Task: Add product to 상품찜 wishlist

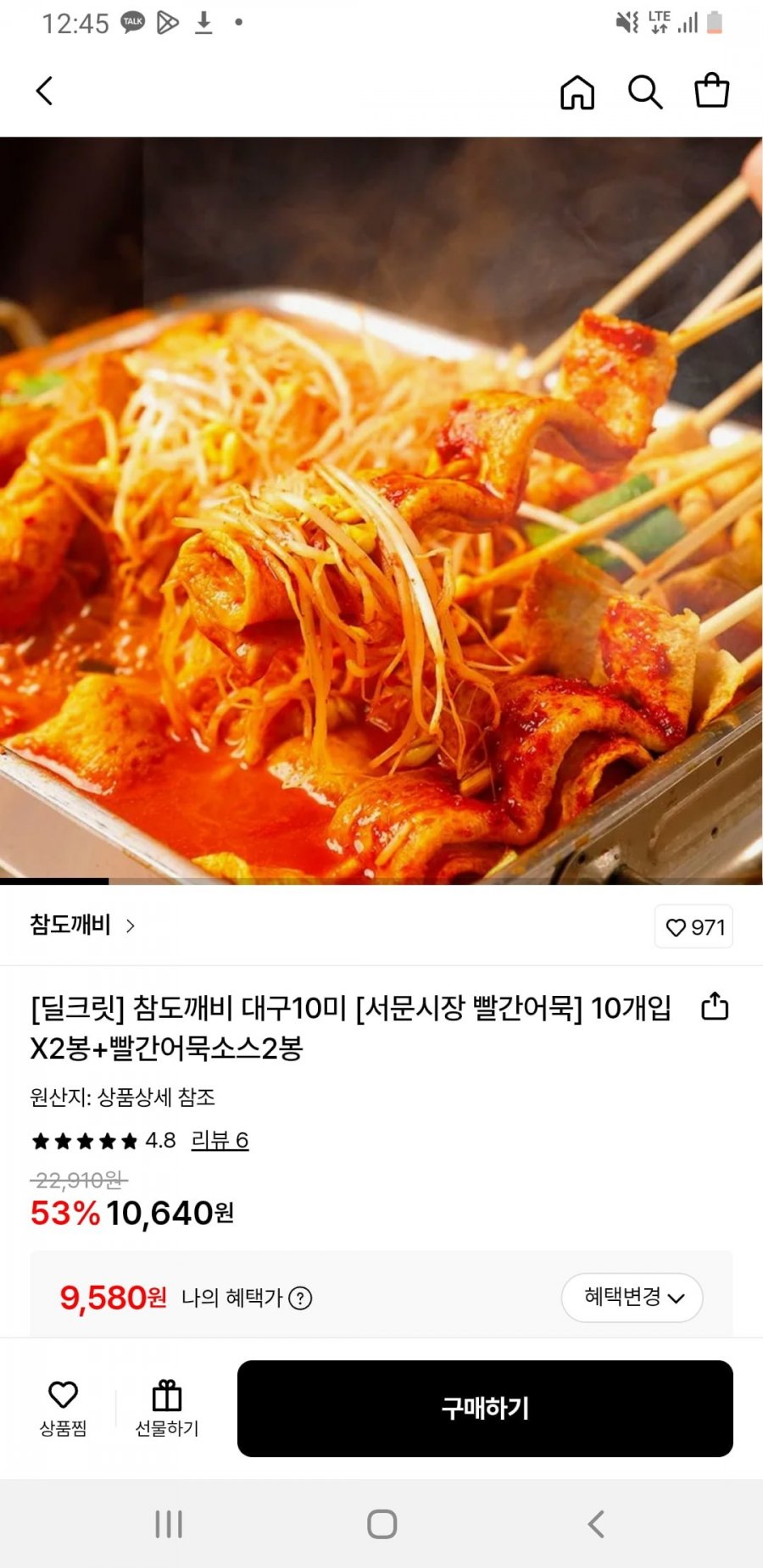Action: [64, 1409]
